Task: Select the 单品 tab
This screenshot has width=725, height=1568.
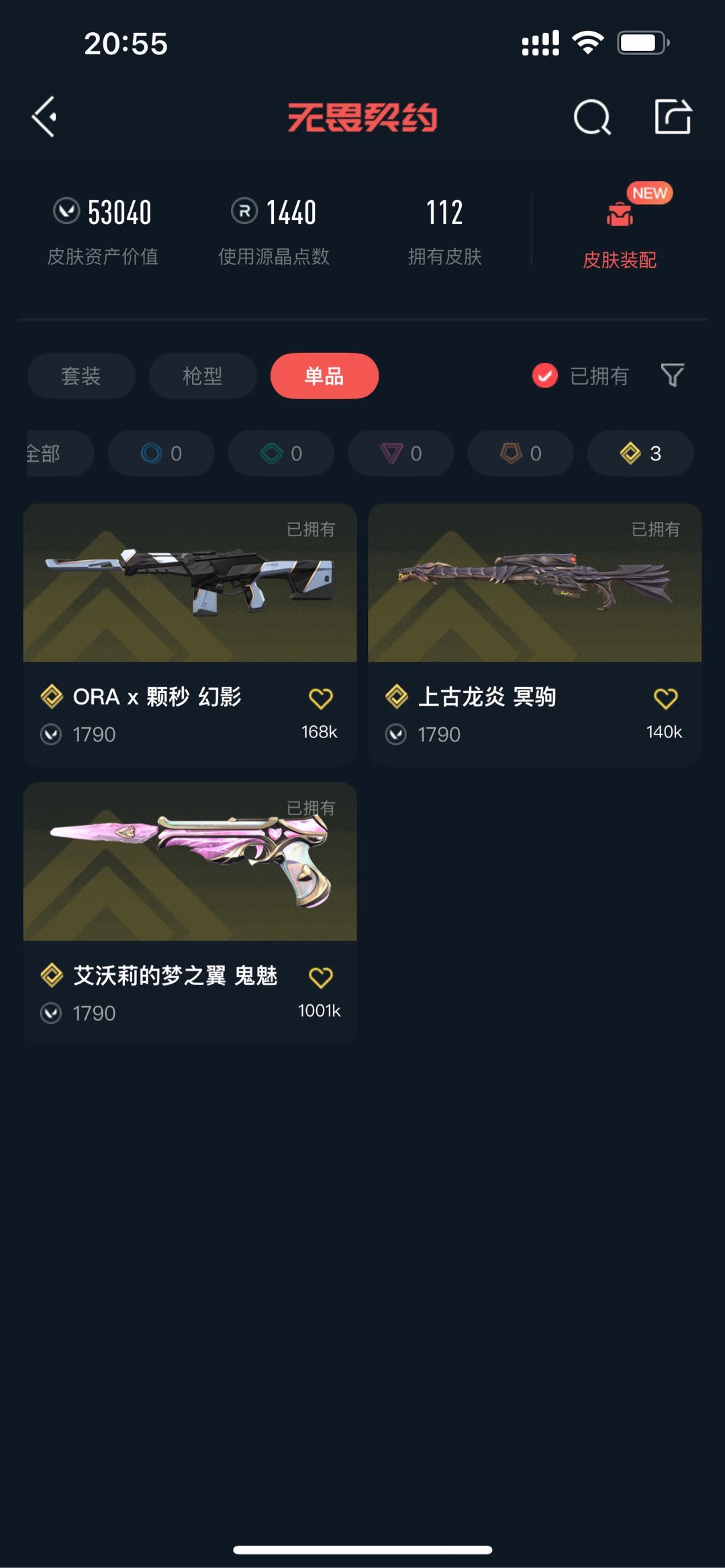Action: point(324,376)
